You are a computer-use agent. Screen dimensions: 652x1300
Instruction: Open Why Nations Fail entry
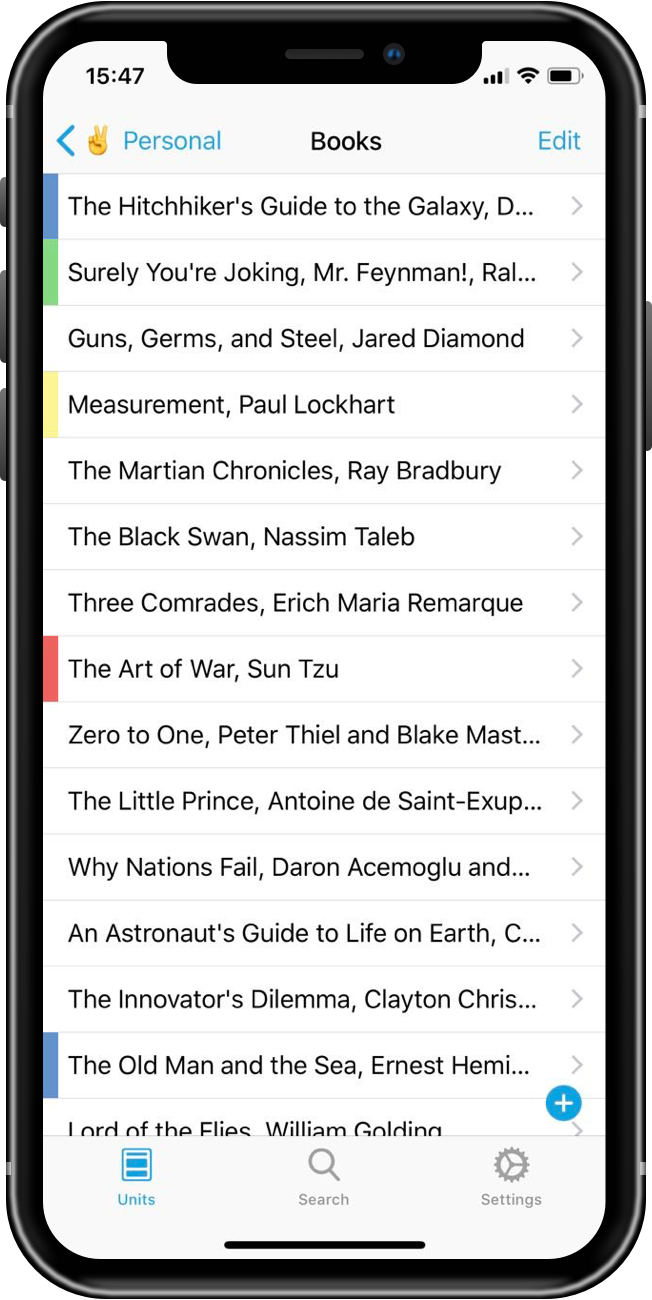point(324,867)
